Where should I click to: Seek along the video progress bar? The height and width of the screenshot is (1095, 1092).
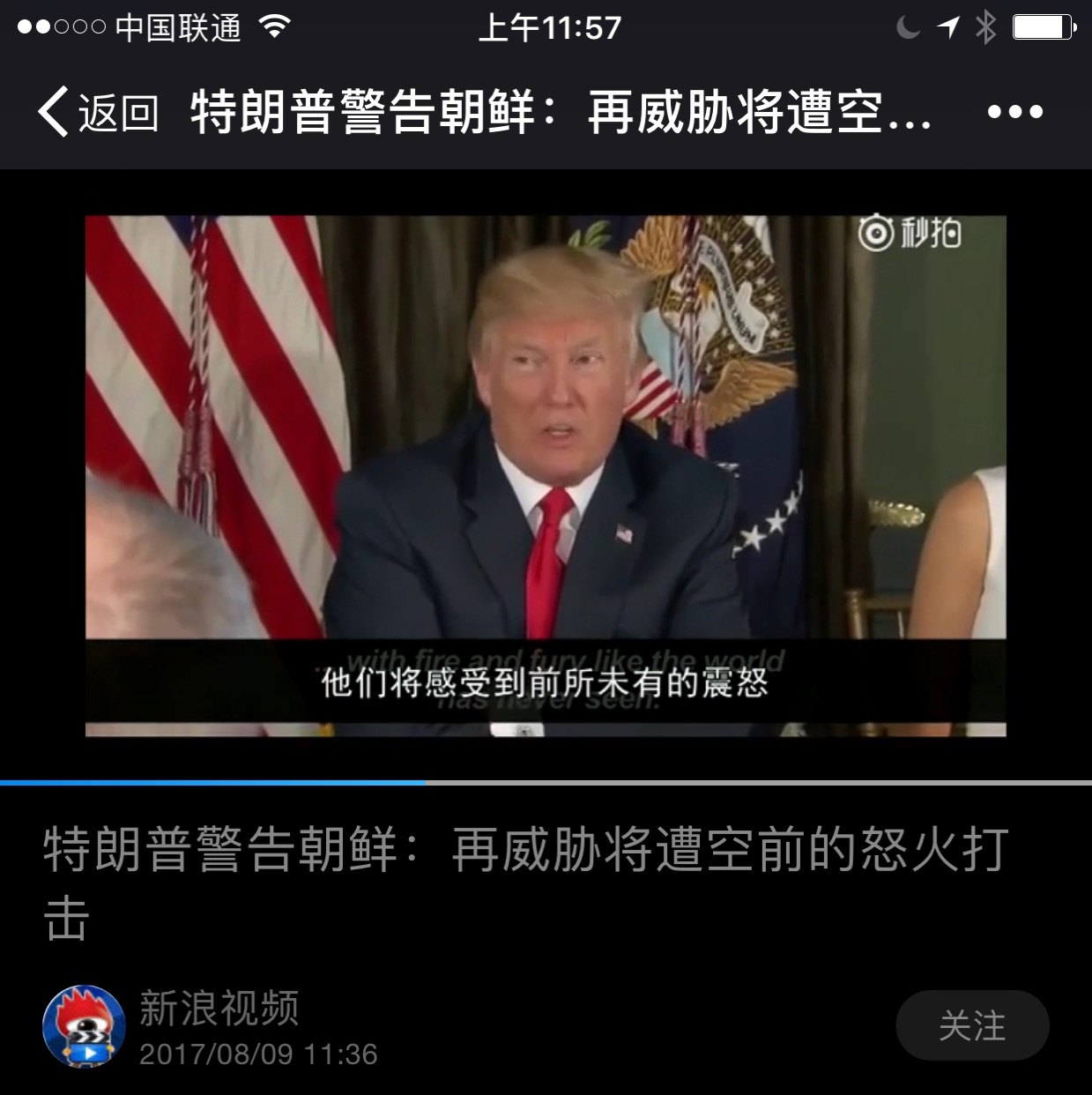(x=546, y=782)
